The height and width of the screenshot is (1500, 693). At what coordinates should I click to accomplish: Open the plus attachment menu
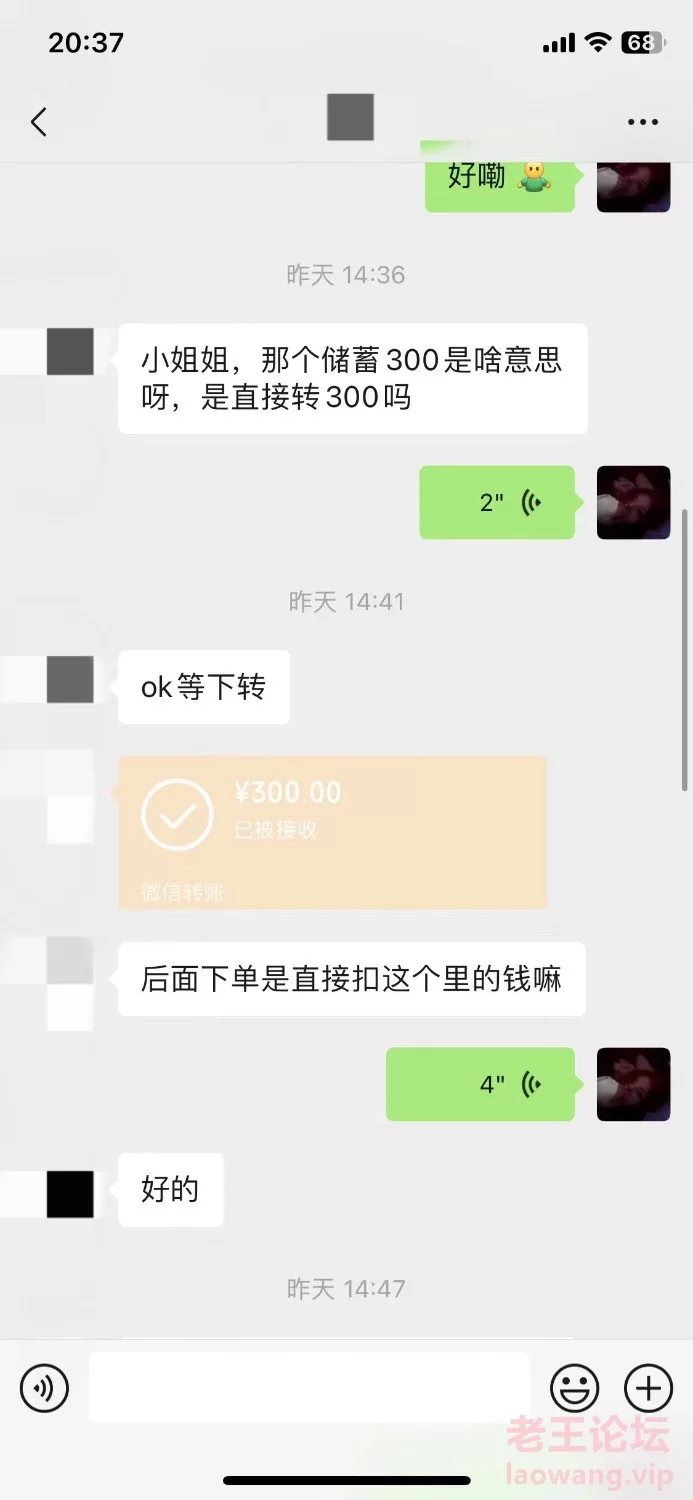[649, 1388]
